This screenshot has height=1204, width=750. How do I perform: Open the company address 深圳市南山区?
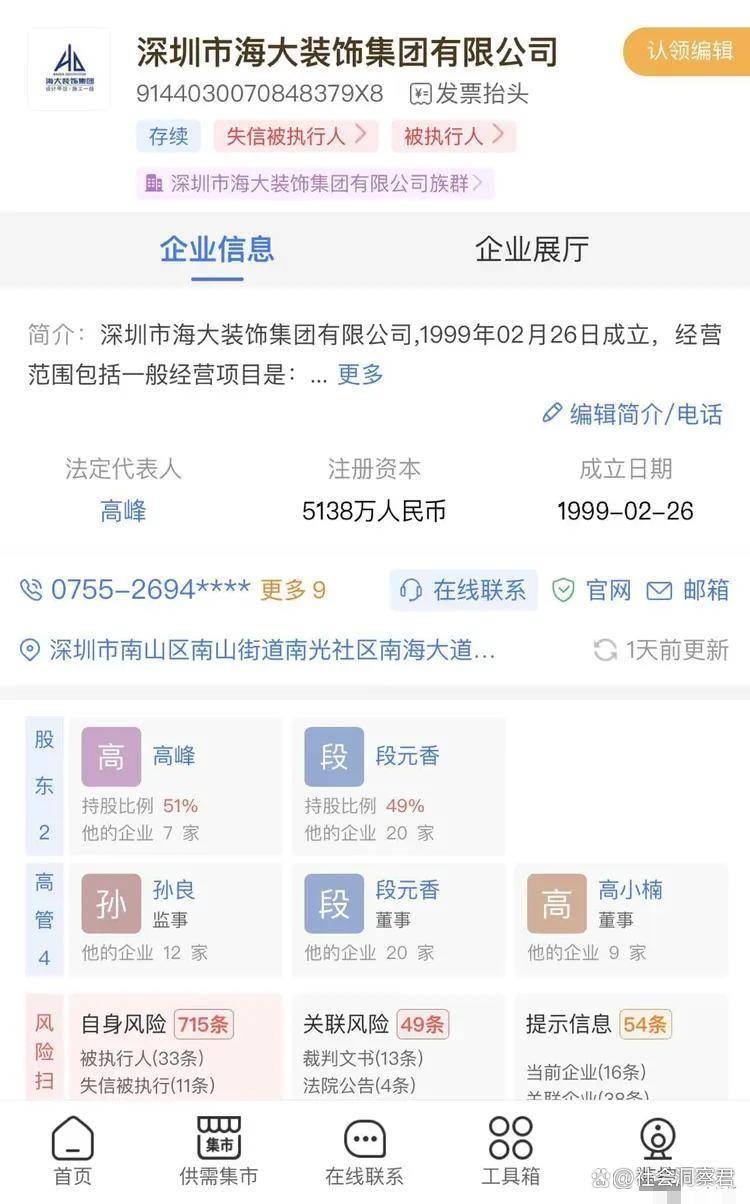tap(258, 650)
